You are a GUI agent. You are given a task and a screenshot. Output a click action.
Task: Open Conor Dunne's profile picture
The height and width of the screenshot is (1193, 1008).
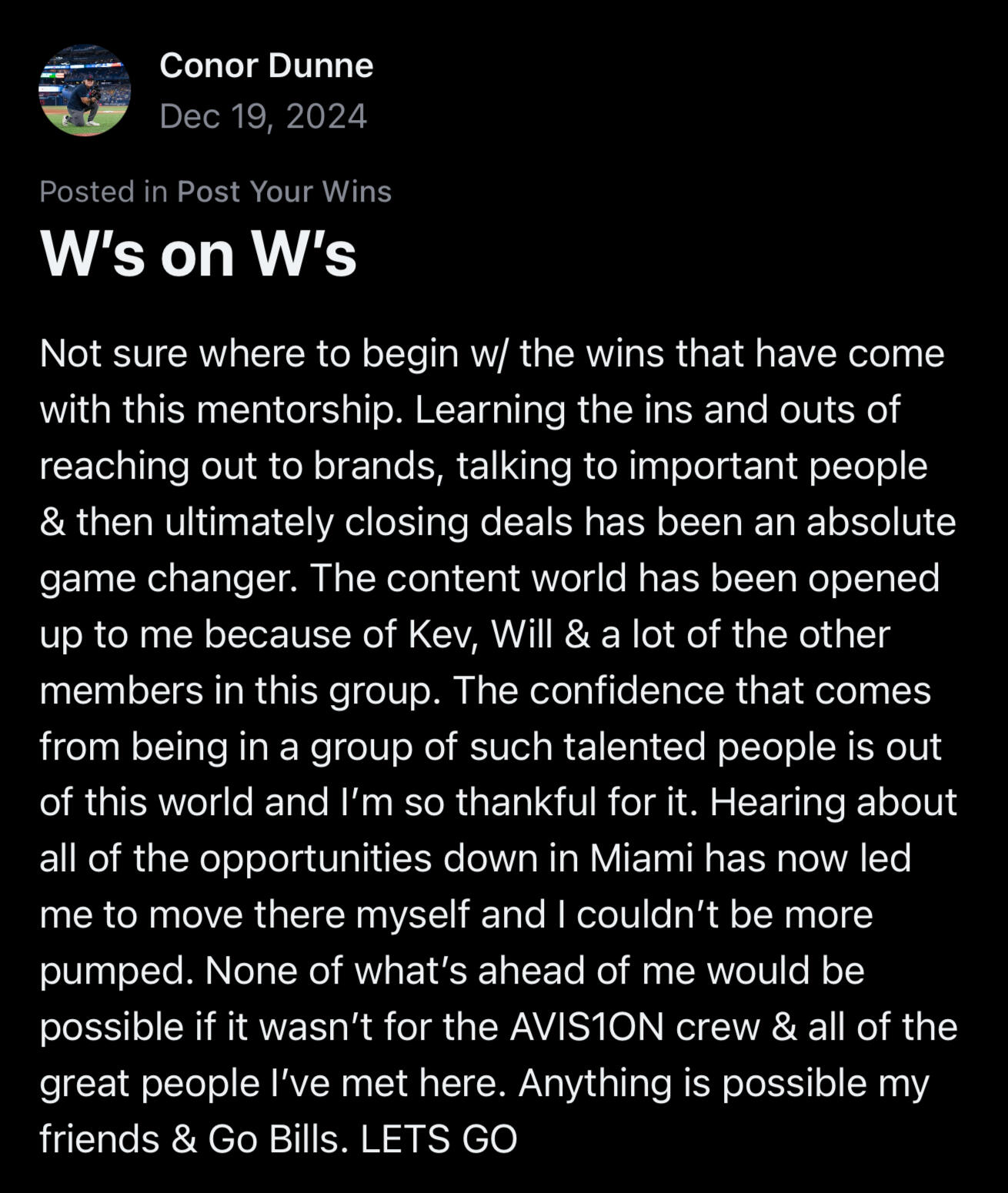(85, 91)
